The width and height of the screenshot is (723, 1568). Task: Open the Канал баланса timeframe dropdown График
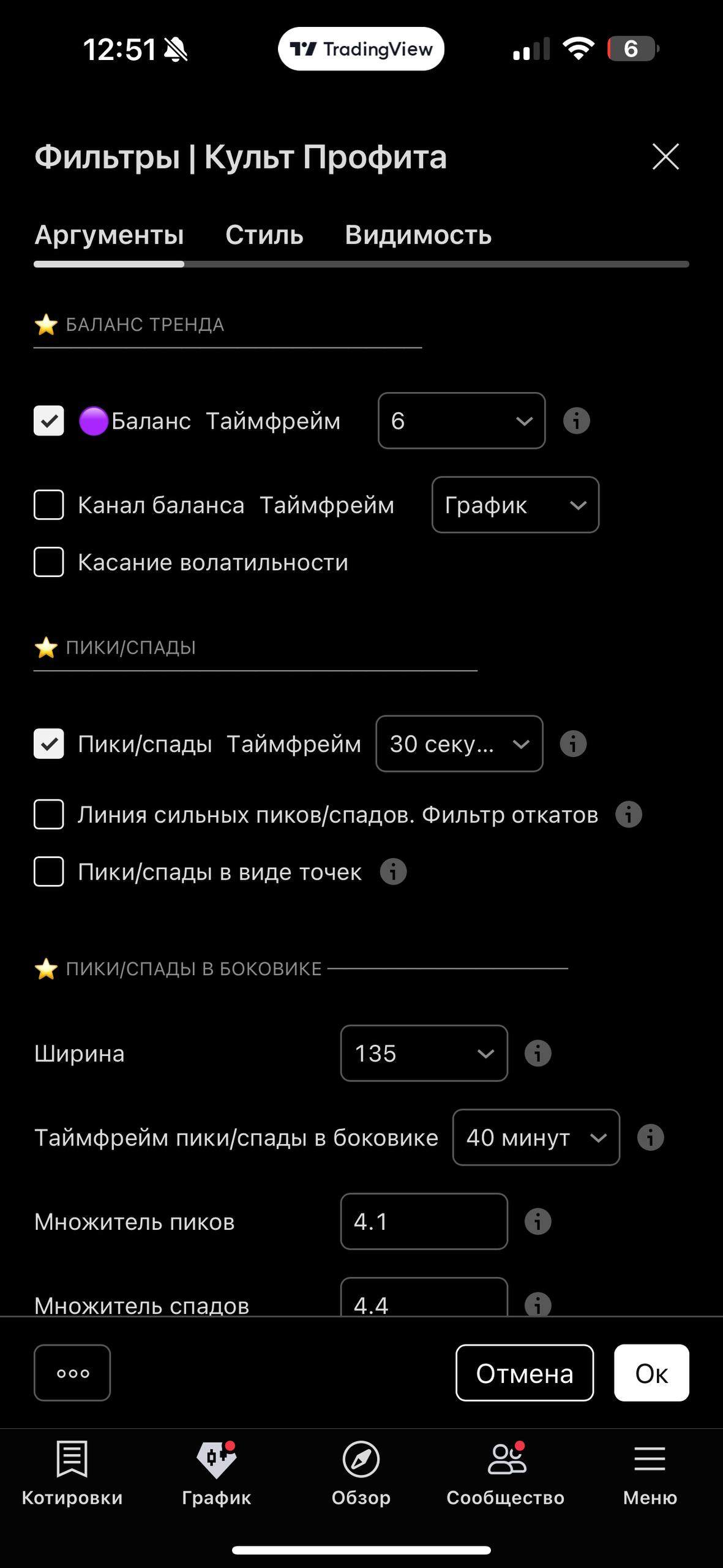click(515, 505)
